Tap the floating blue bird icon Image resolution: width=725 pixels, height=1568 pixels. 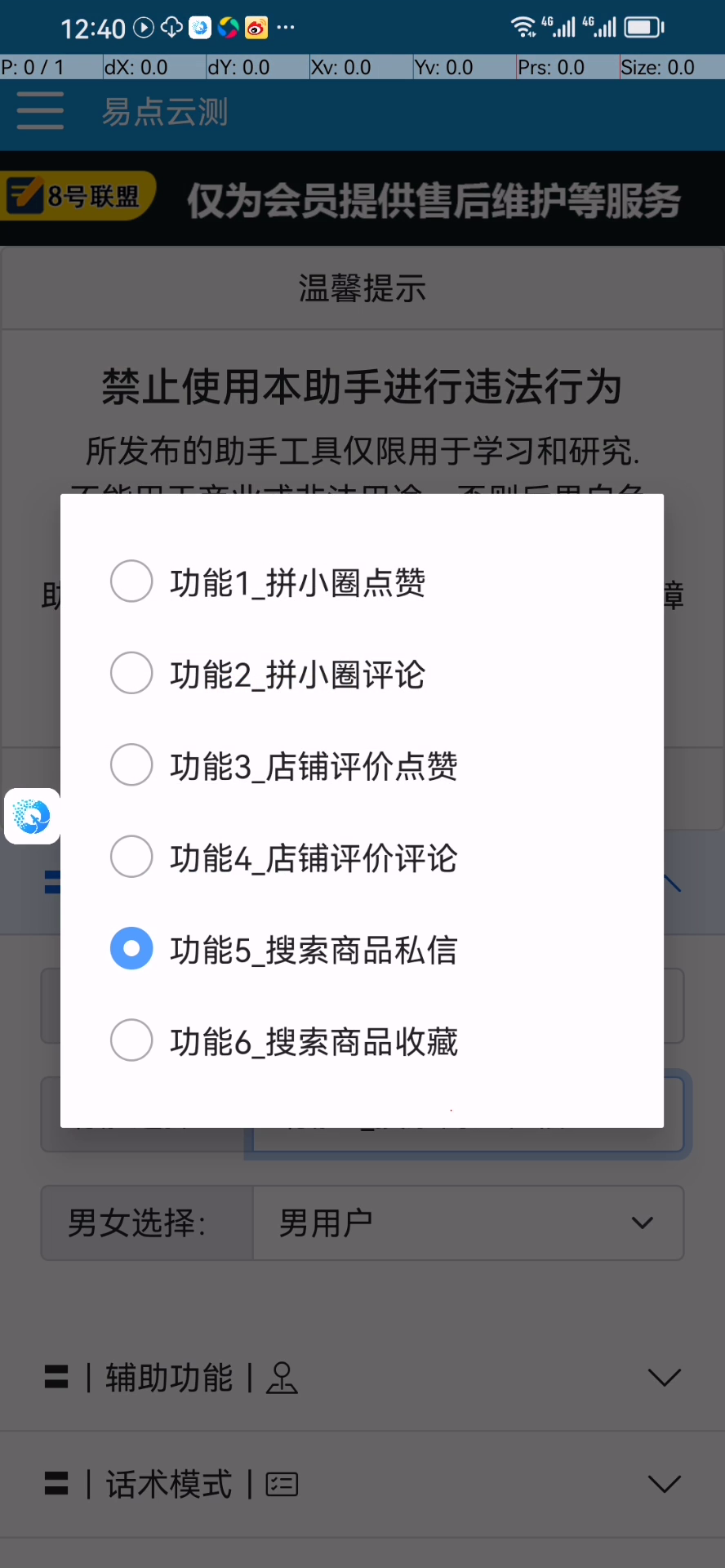[x=32, y=816]
